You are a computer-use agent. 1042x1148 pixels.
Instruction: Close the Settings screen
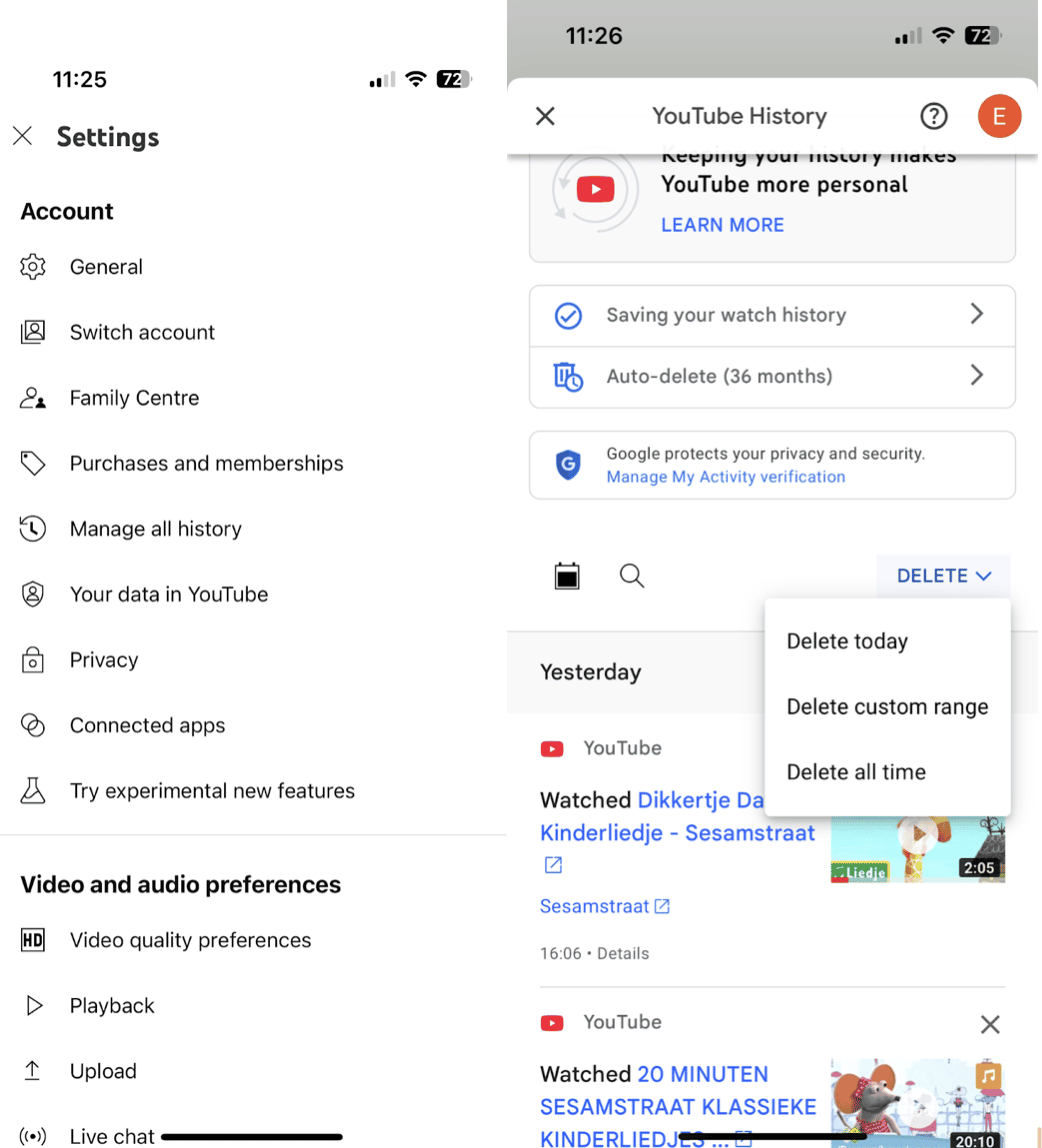(23, 136)
